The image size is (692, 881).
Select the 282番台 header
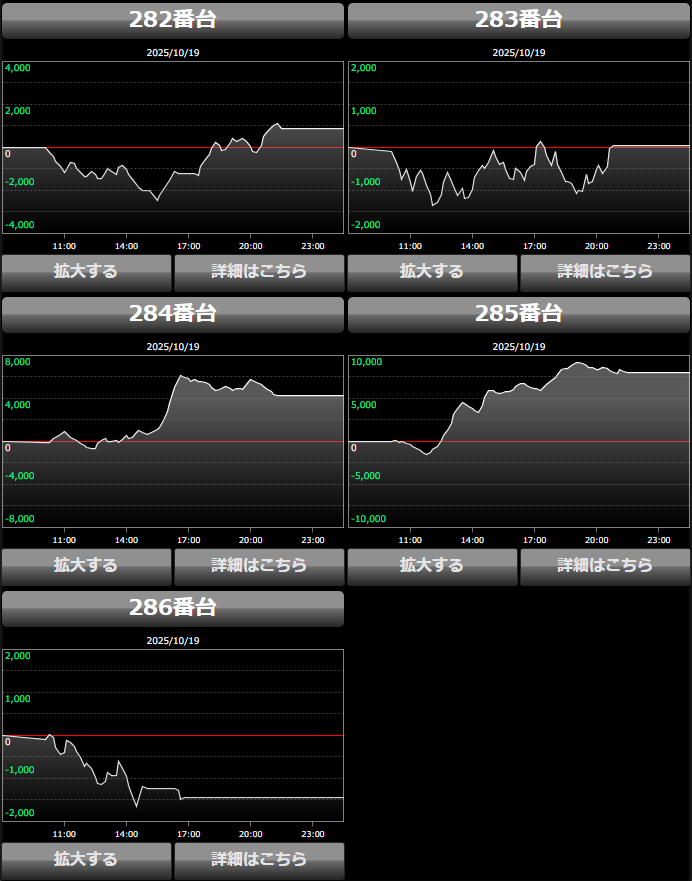point(173,20)
